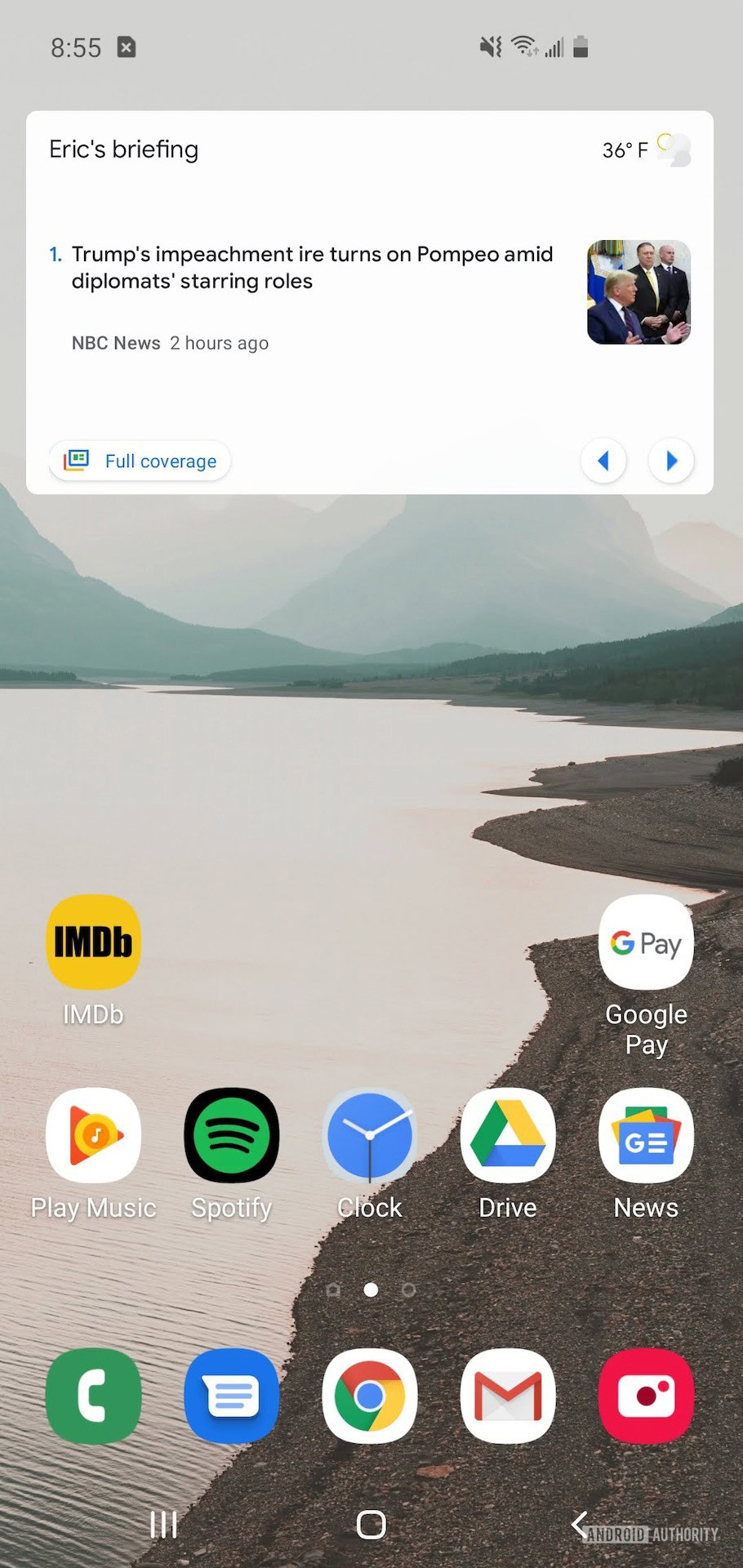Launch the Chrome browser

pyautogui.click(x=370, y=1396)
